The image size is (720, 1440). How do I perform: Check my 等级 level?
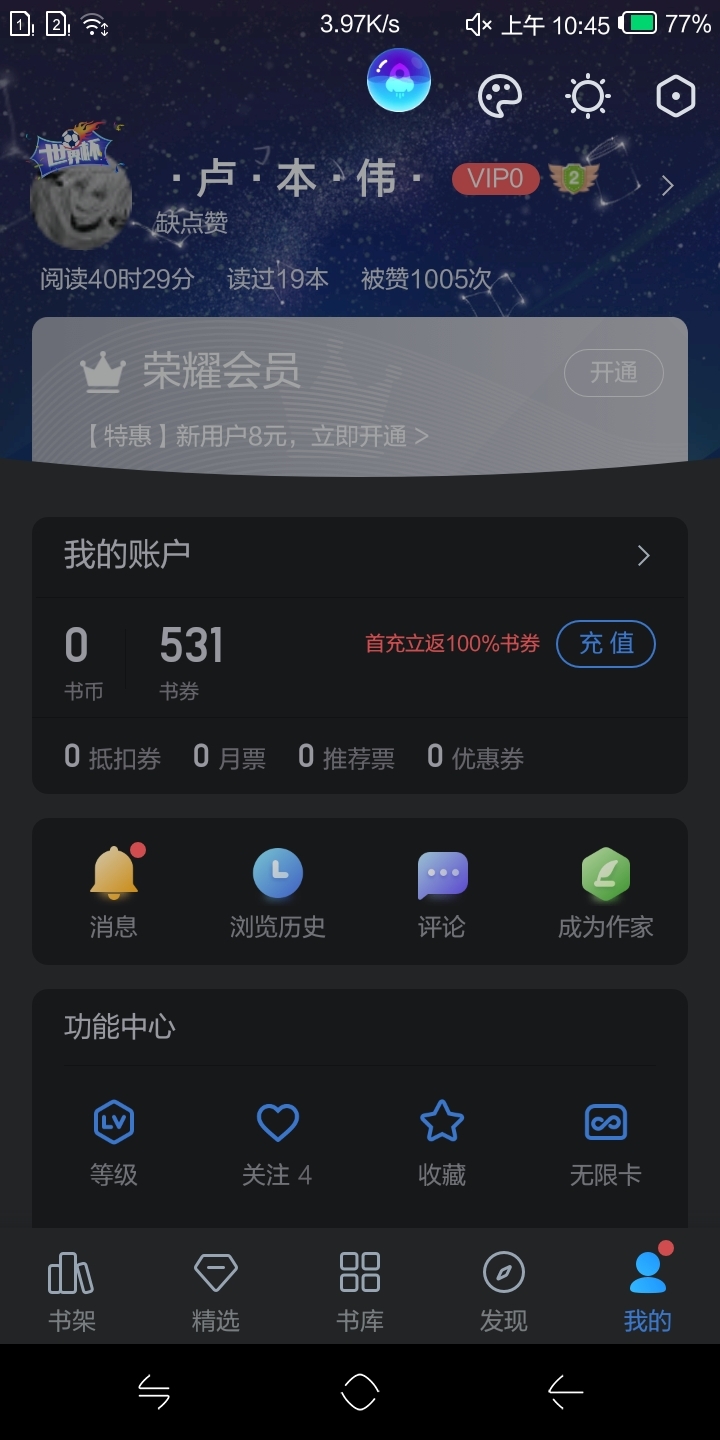click(114, 1142)
